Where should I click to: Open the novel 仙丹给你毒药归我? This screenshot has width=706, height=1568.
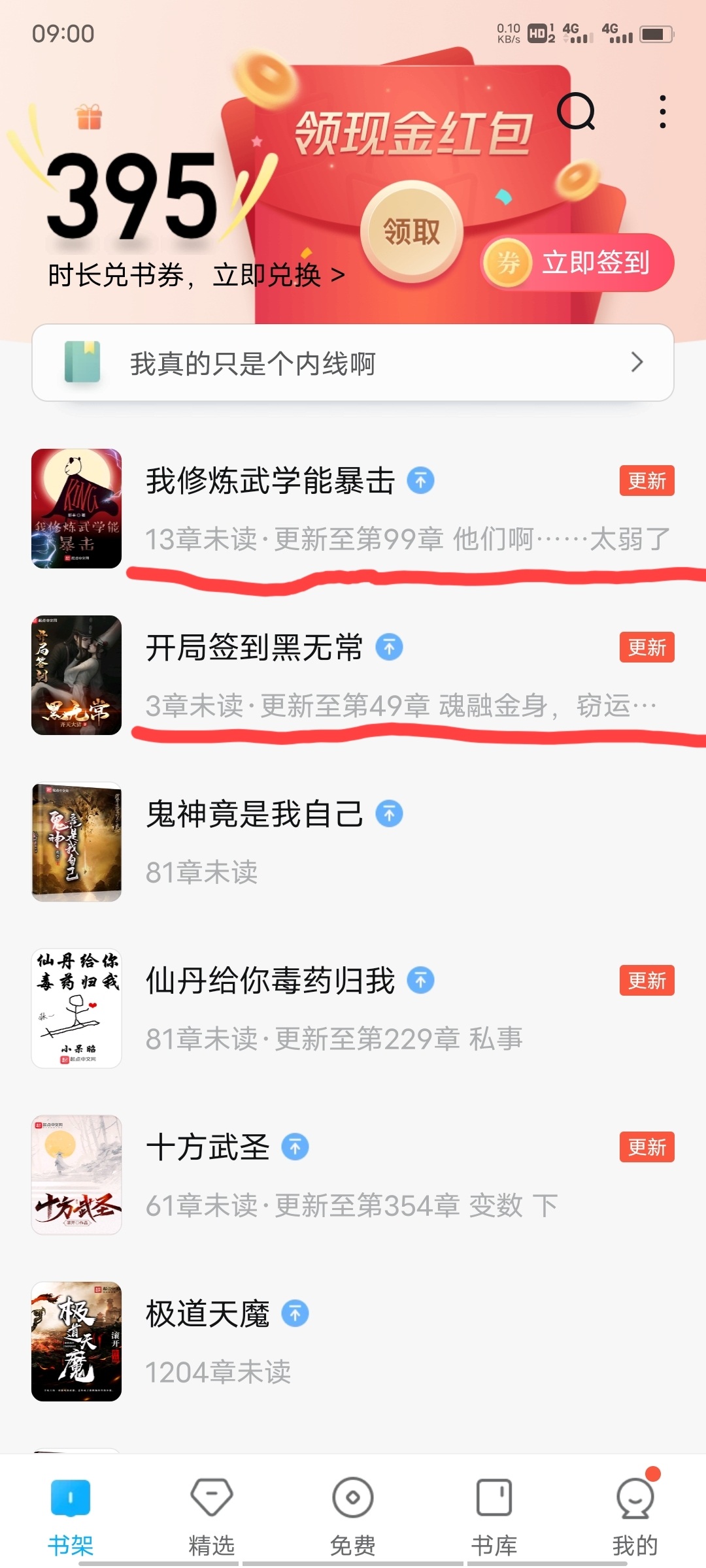[271, 981]
